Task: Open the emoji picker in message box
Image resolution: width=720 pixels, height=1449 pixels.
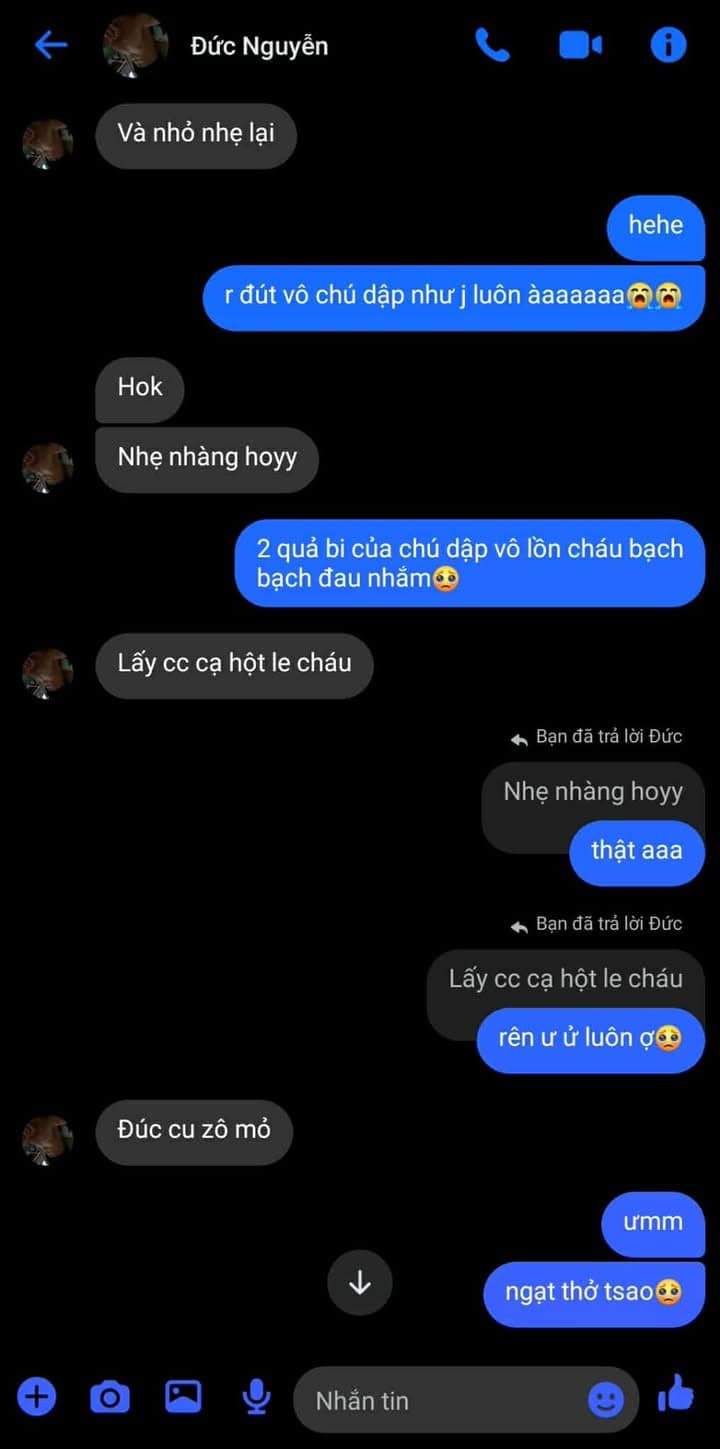Action: (605, 1400)
